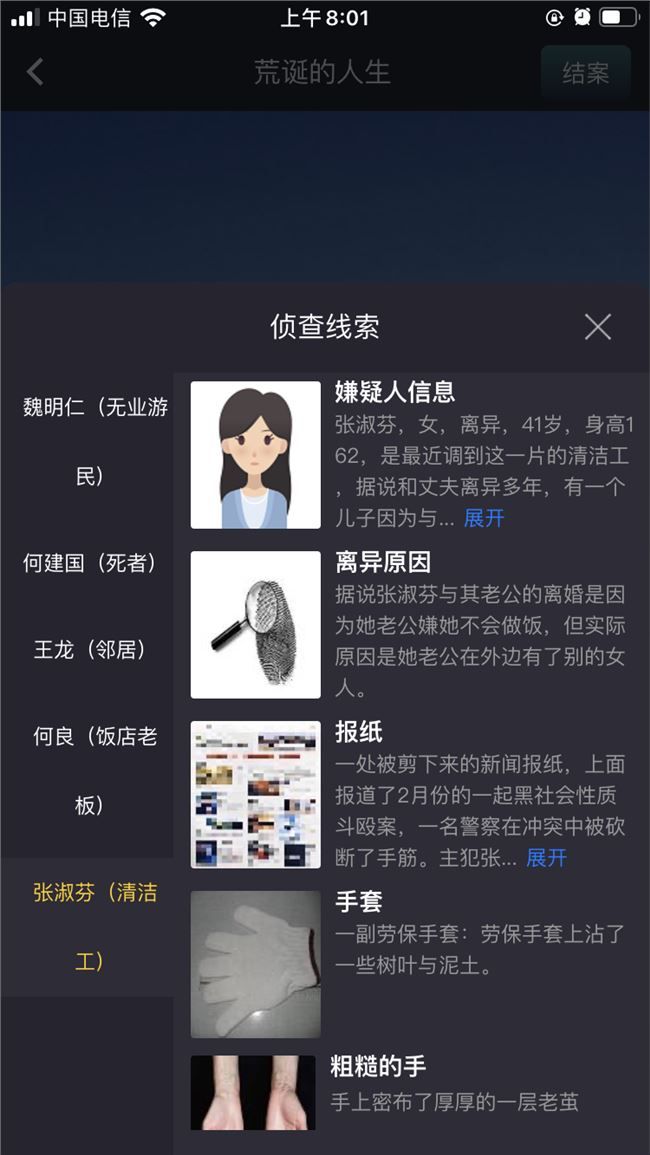View the 离异原因 fingerprint picture
This screenshot has width=650, height=1155.
tap(256, 625)
